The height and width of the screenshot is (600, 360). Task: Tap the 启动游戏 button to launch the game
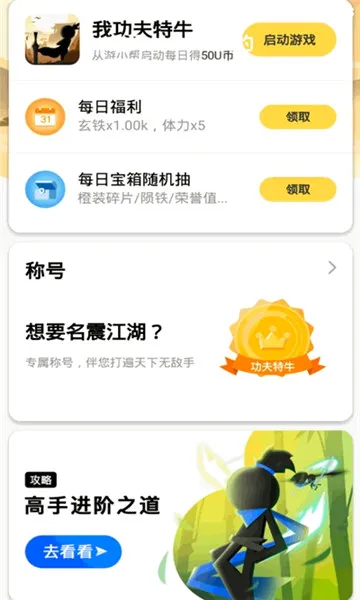(x=289, y=40)
